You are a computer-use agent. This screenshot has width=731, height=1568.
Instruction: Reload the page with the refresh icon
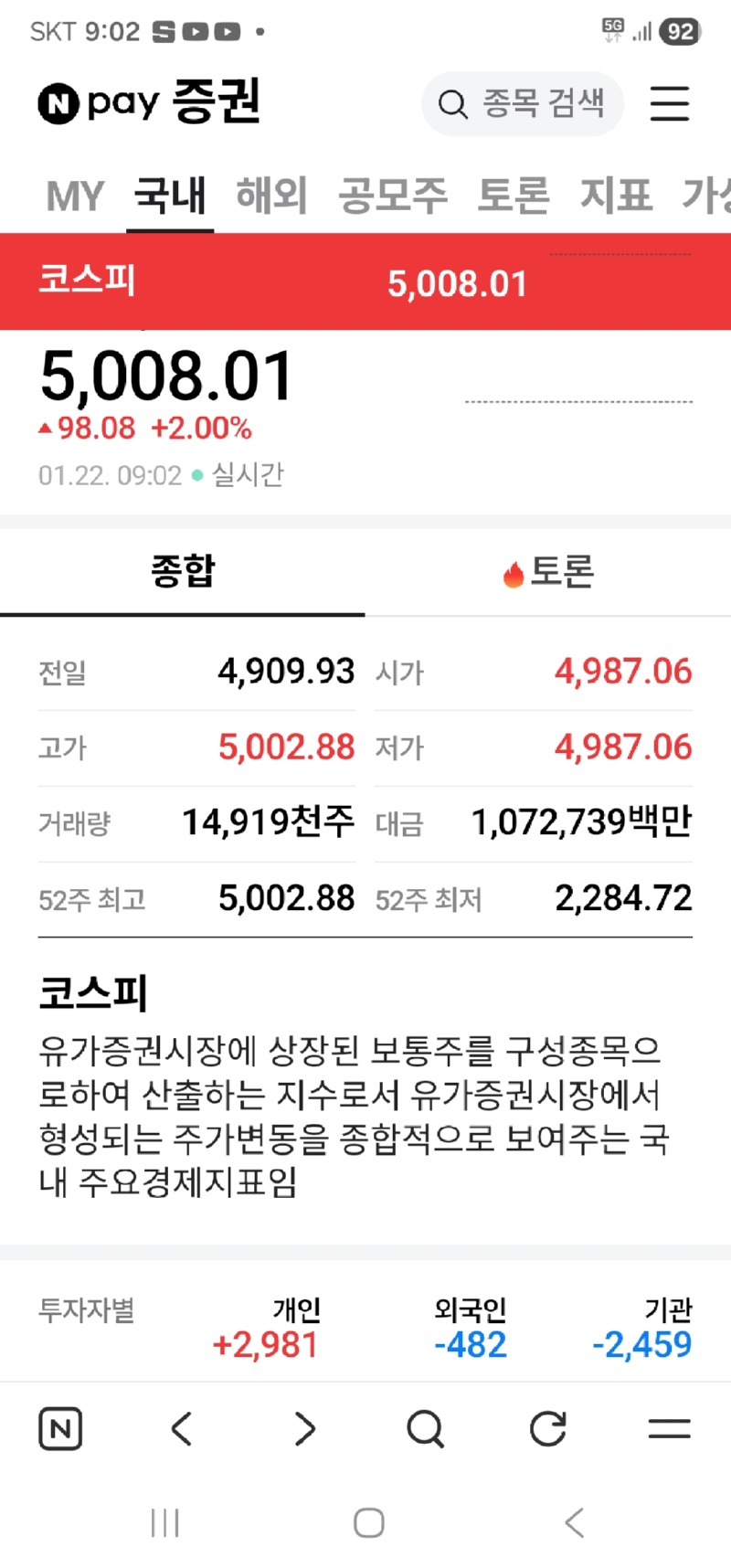[547, 1428]
